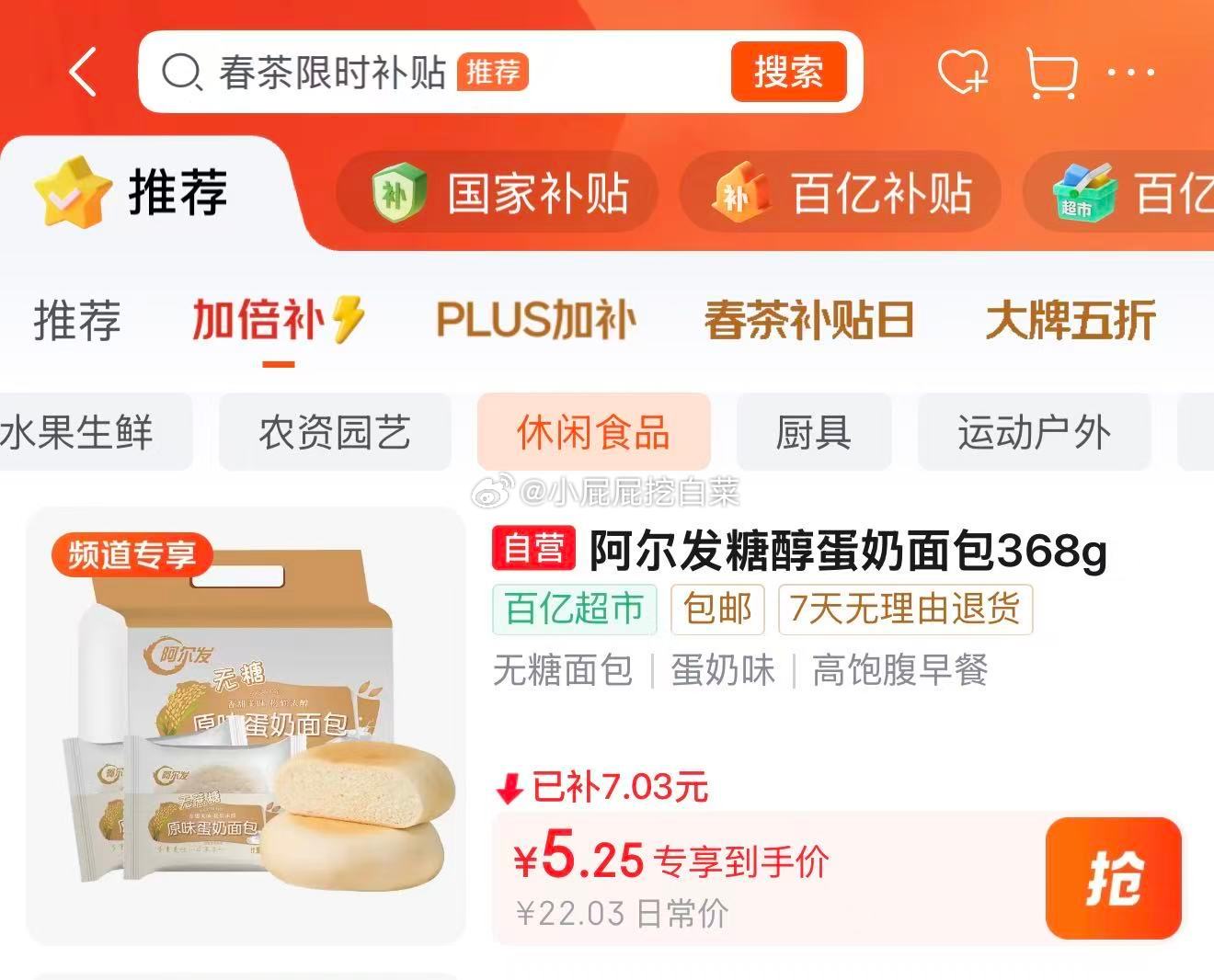Screen dimensions: 1214x980
Task: Grab the deal with the 抢 button
Action: coord(1113,878)
